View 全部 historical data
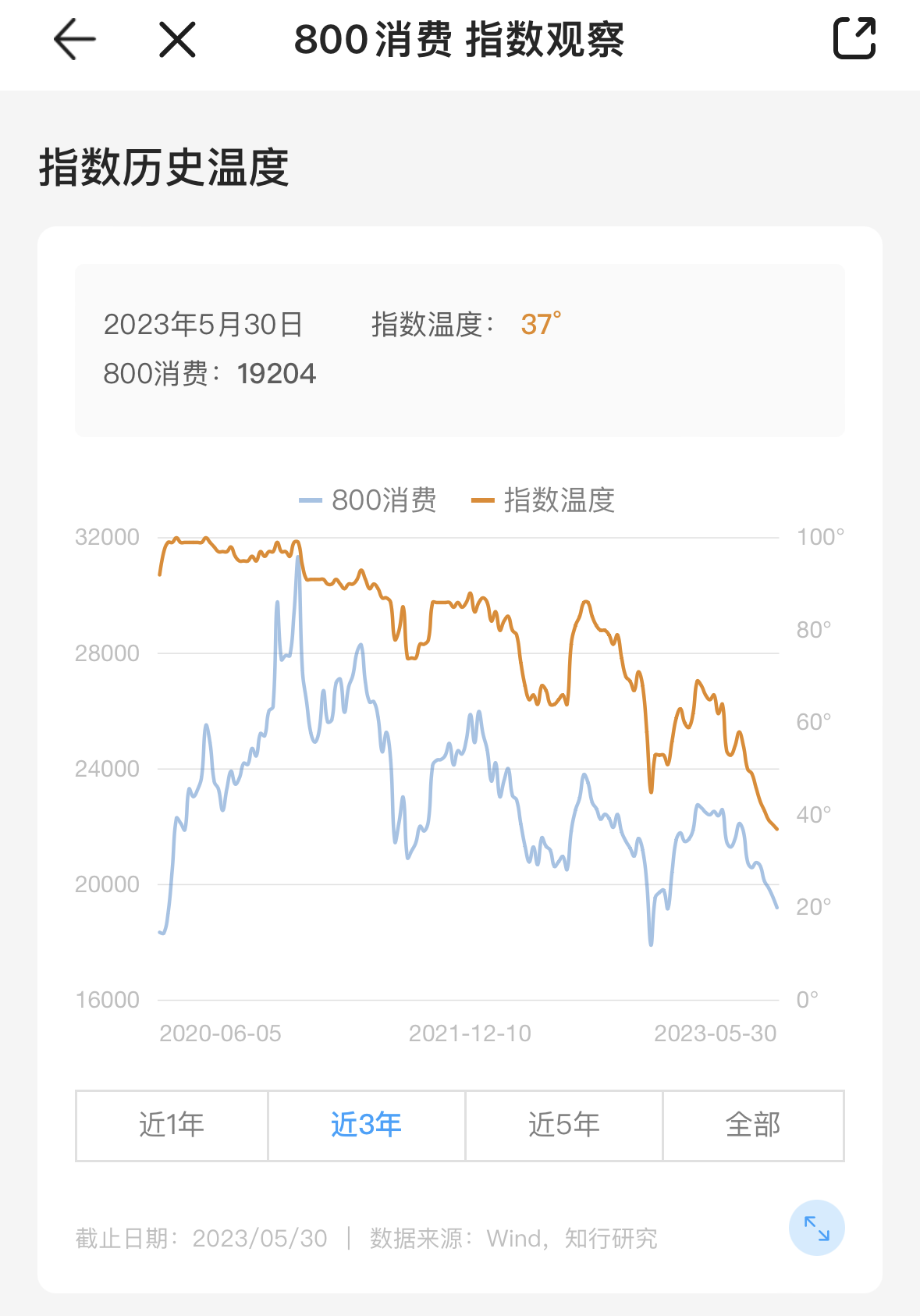The width and height of the screenshot is (920, 1316). 753,1126
